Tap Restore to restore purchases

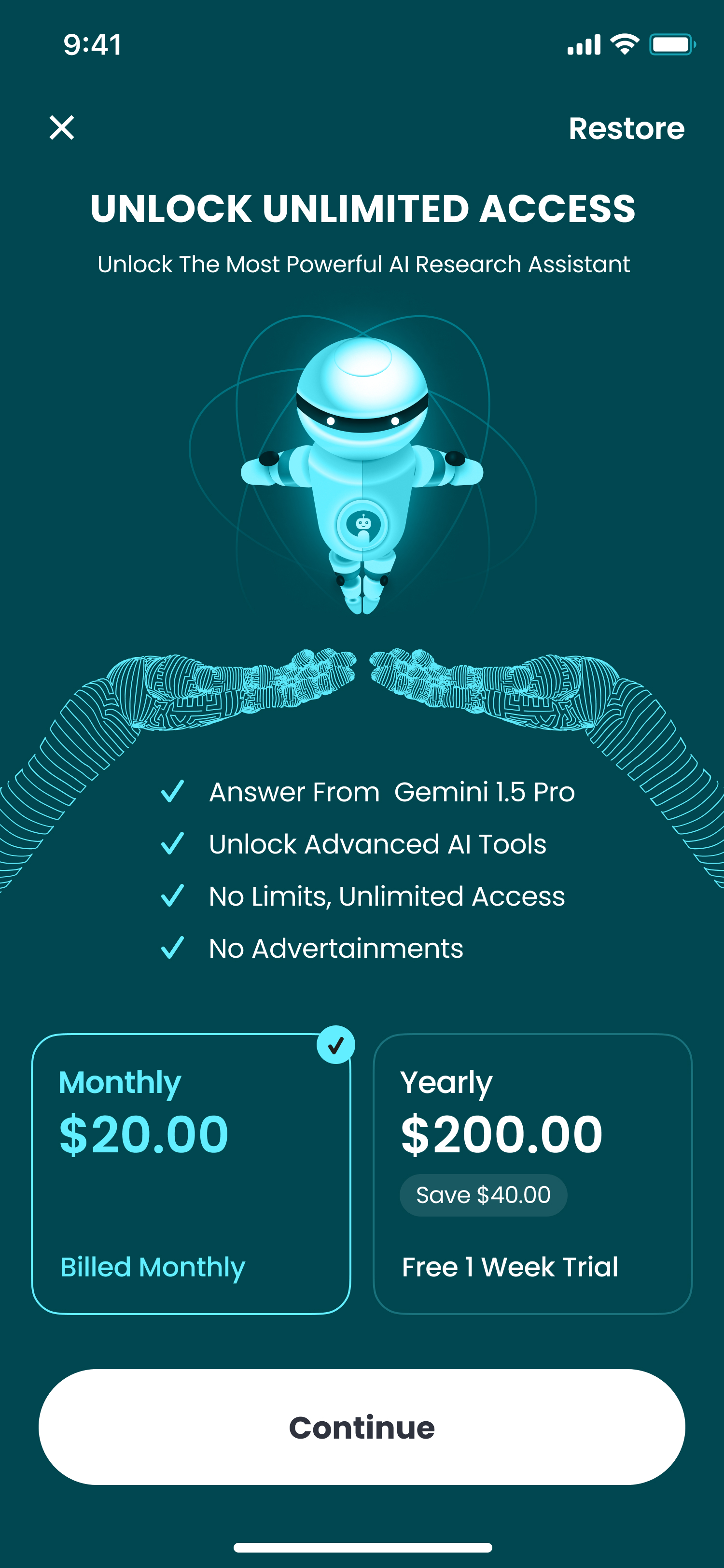click(626, 128)
